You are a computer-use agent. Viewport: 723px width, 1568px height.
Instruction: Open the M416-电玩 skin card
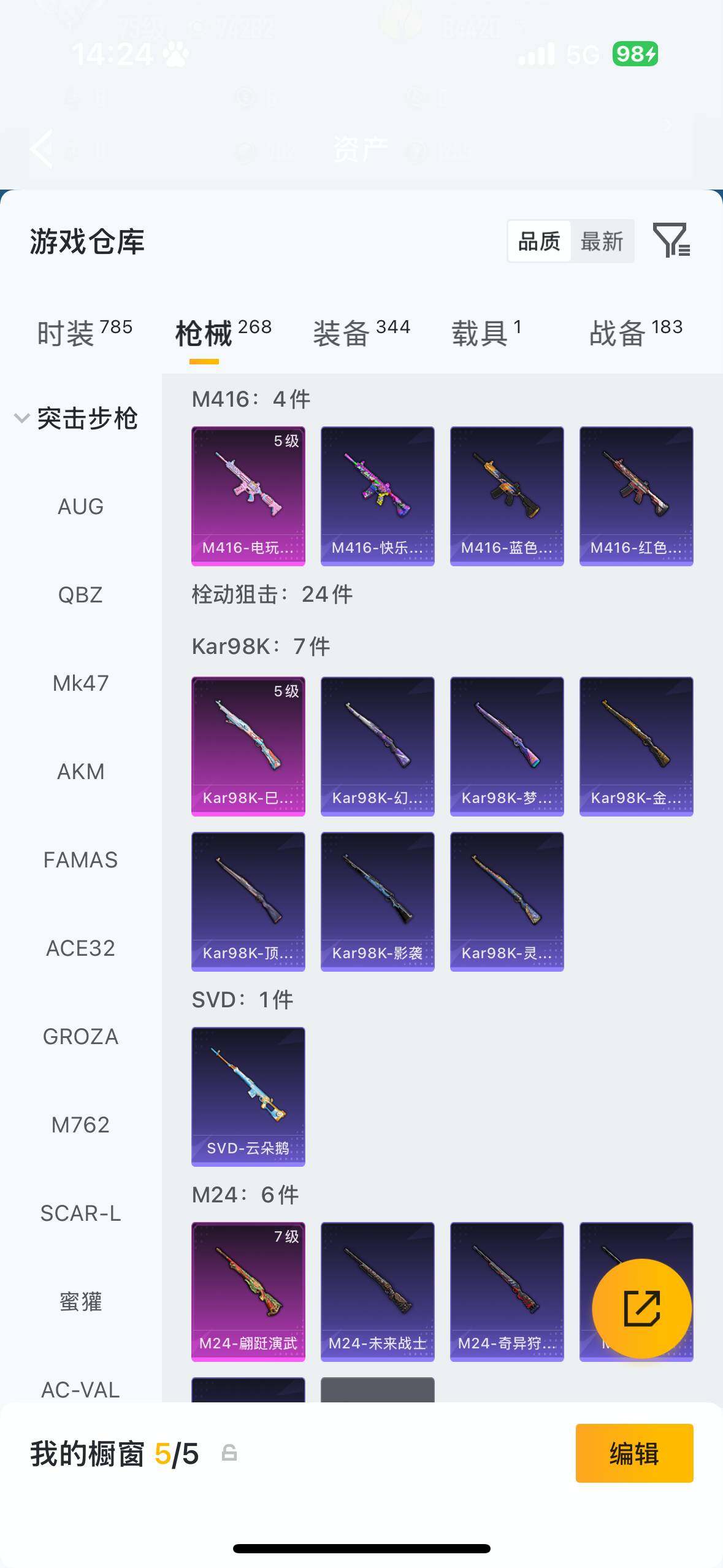(248, 496)
